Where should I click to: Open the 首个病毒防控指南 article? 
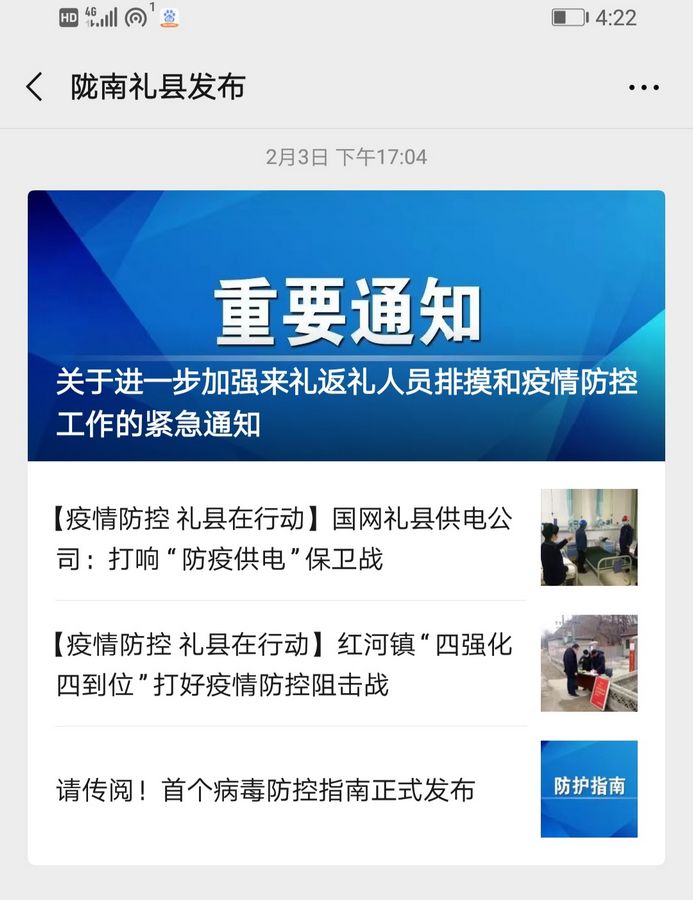click(x=266, y=790)
